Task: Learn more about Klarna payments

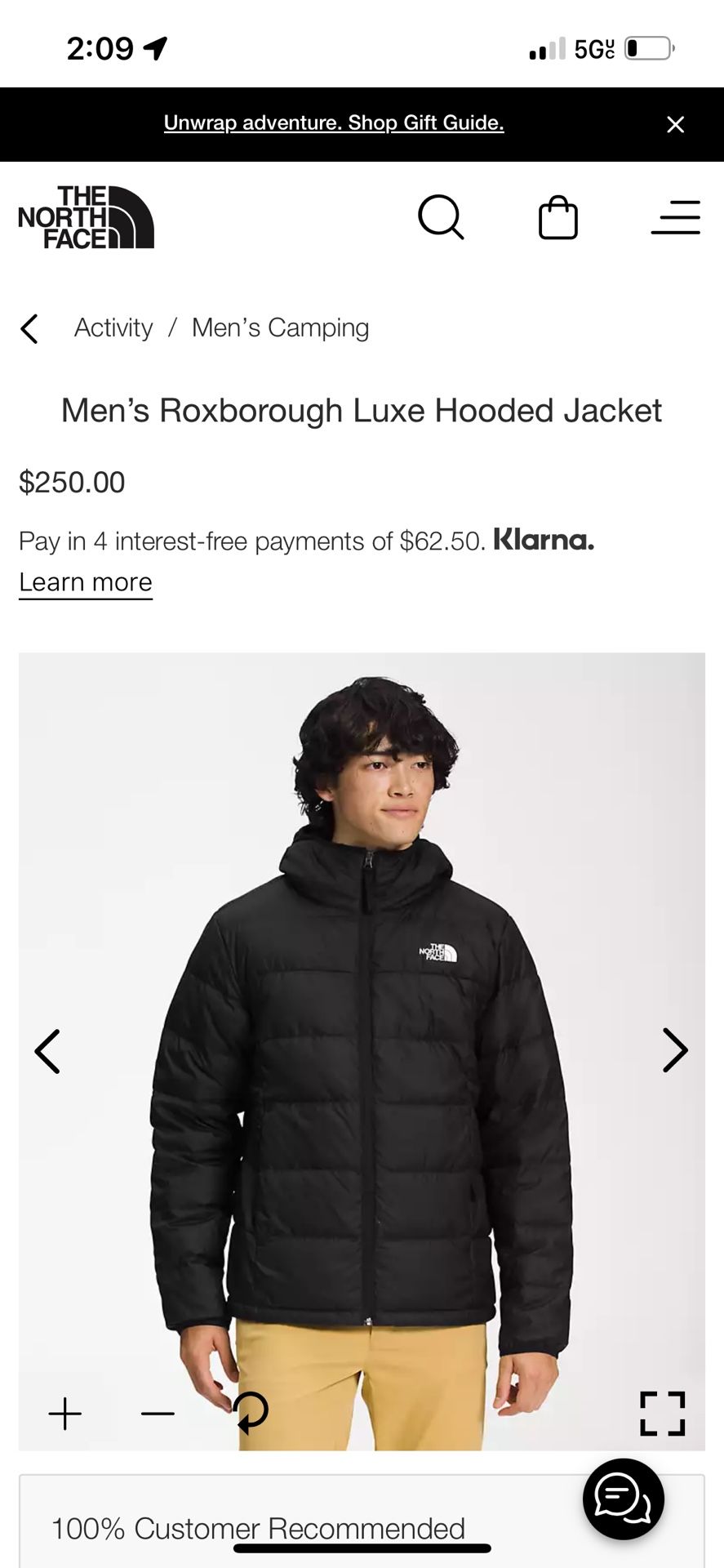Action: pyautogui.click(x=86, y=582)
